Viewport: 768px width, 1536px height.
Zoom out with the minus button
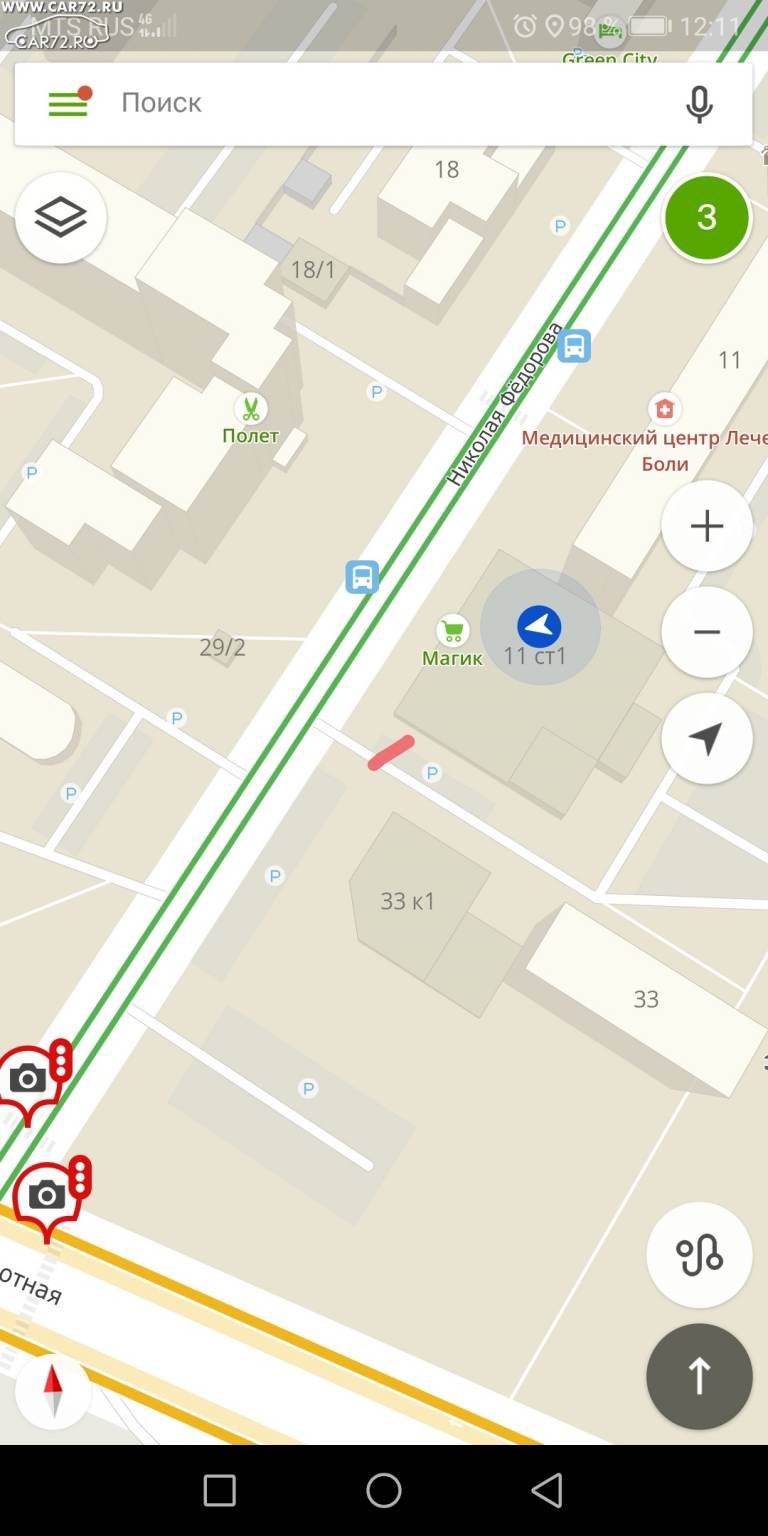[x=707, y=632]
